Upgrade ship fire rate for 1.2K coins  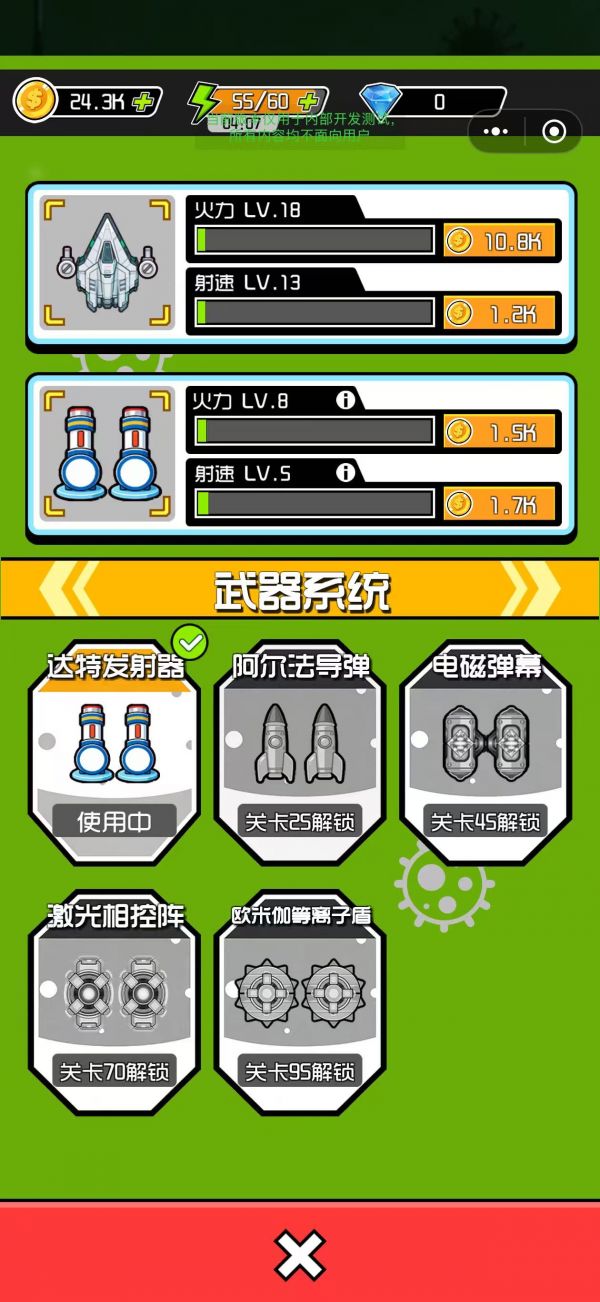pos(499,313)
